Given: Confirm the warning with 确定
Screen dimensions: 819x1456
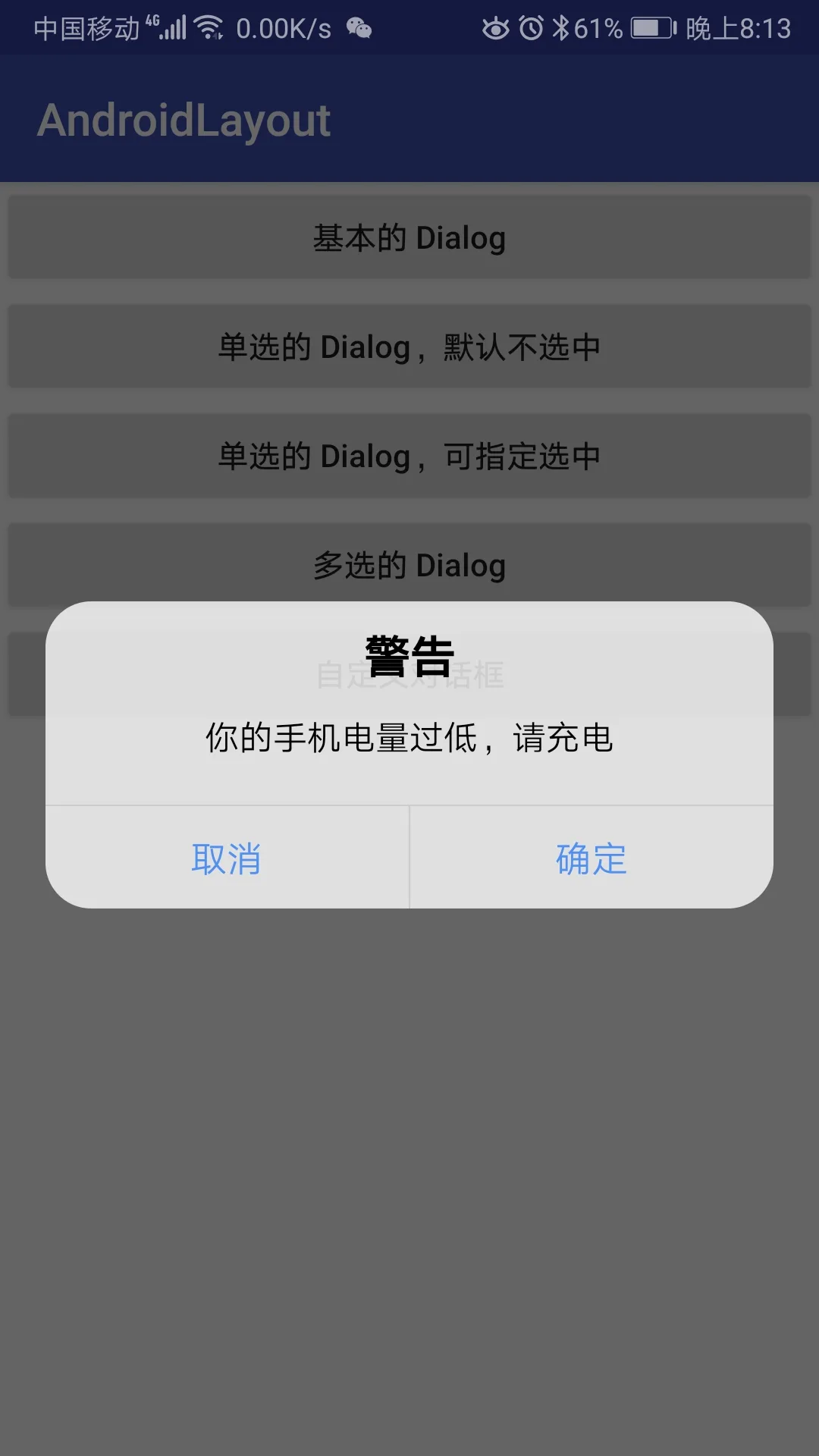Looking at the screenshot, I should pyautogui.click(x=591, y=858).
